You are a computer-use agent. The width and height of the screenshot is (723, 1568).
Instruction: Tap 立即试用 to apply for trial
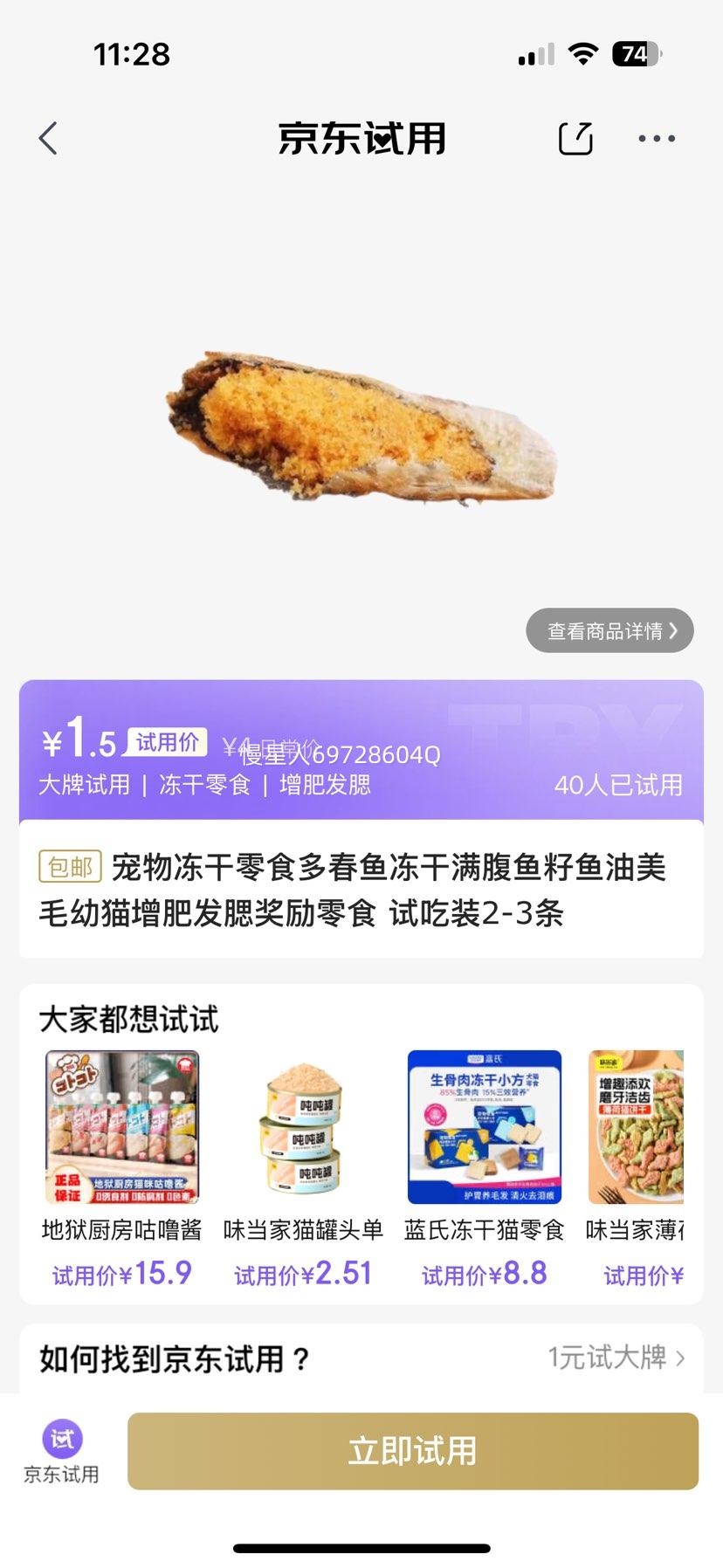(413, 1451)
